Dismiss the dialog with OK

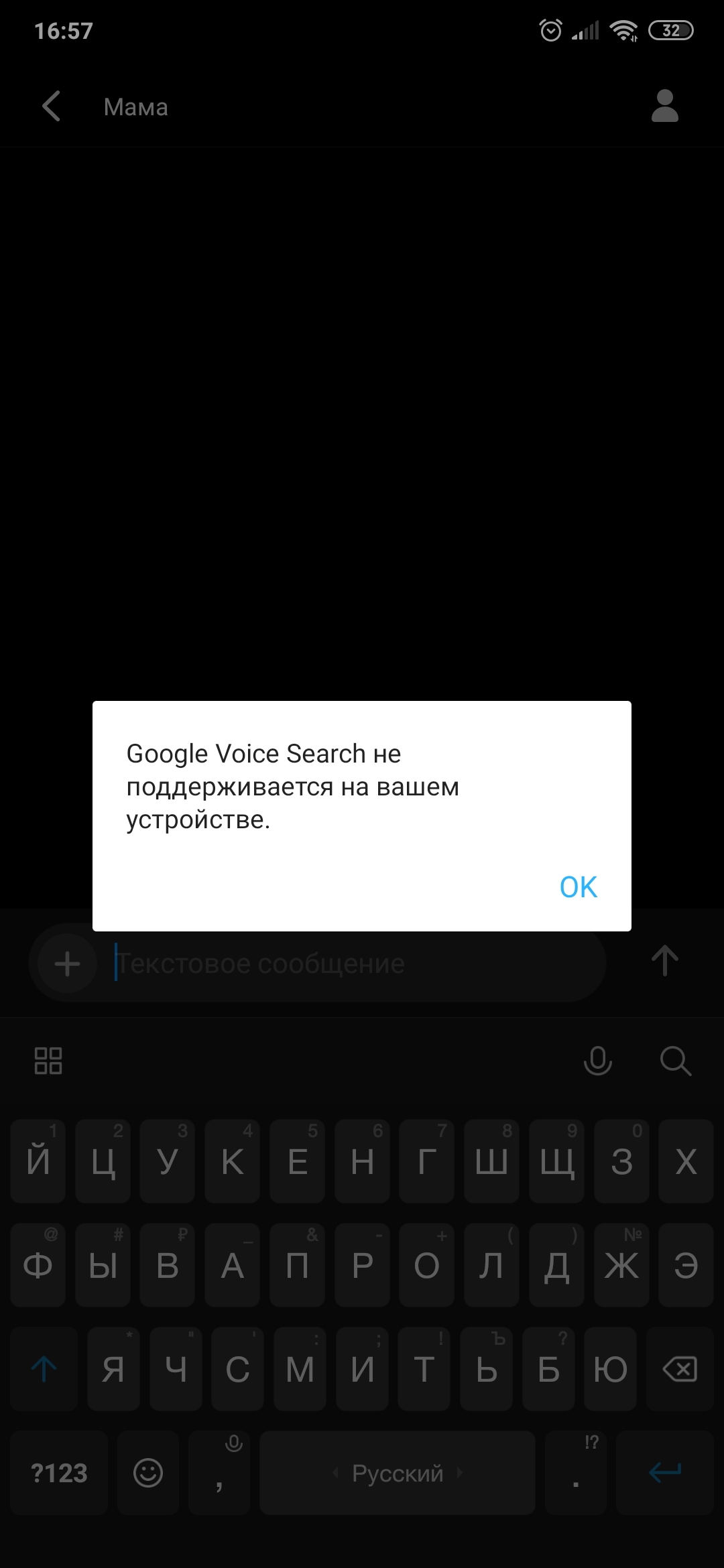578,887
